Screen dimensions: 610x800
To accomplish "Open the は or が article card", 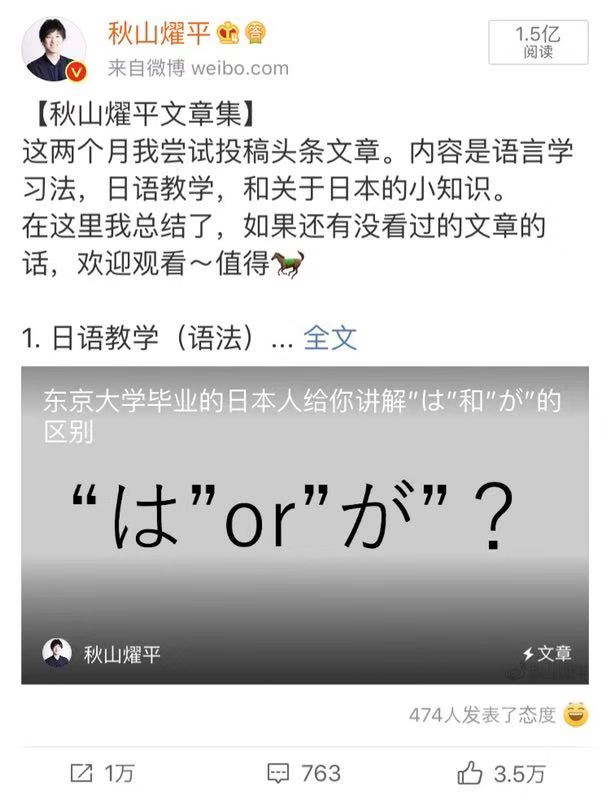I will (304, 525).
